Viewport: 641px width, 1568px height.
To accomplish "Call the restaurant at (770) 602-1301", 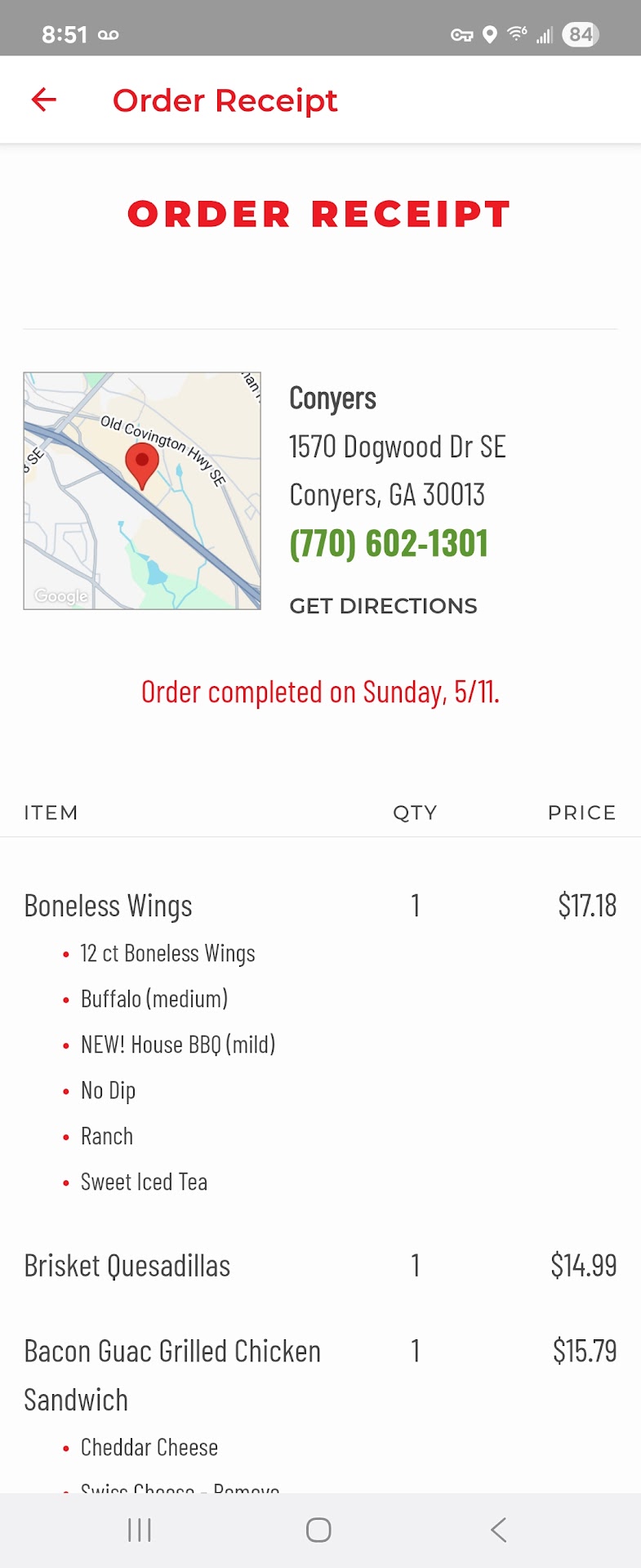I will [x=389, y=544].
